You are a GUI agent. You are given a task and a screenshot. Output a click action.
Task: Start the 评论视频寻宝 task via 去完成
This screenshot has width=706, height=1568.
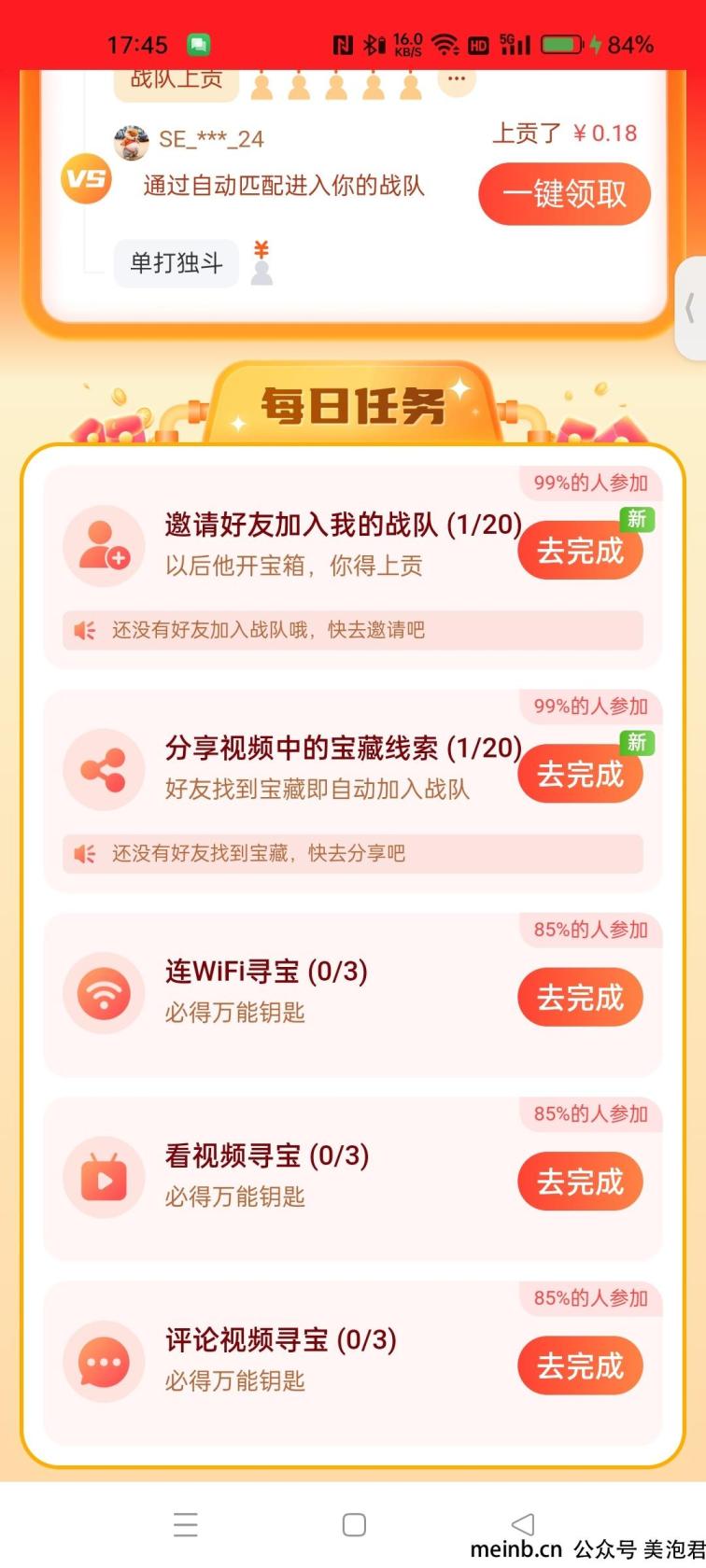click(x=580, y=1365)
